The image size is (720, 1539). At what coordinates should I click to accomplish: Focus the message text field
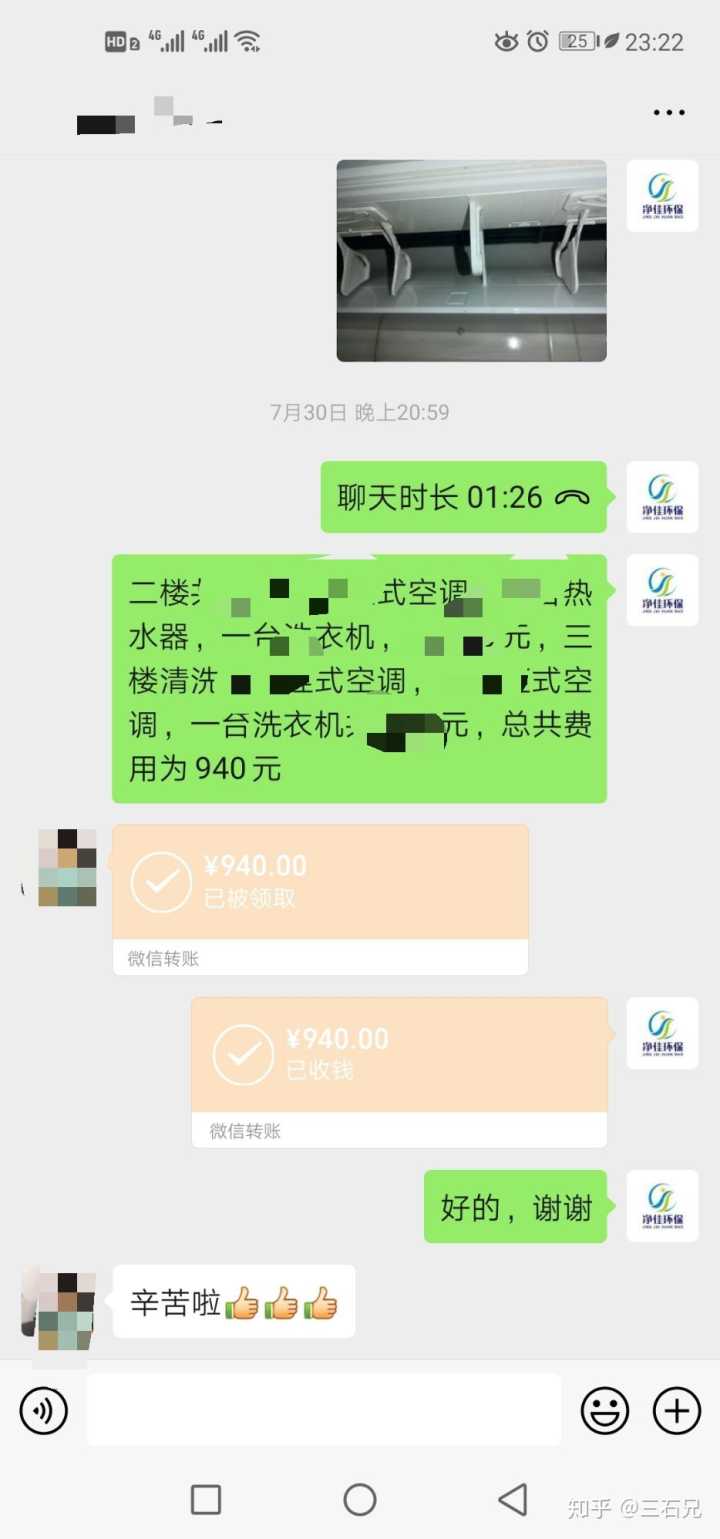click(323, 1410)
